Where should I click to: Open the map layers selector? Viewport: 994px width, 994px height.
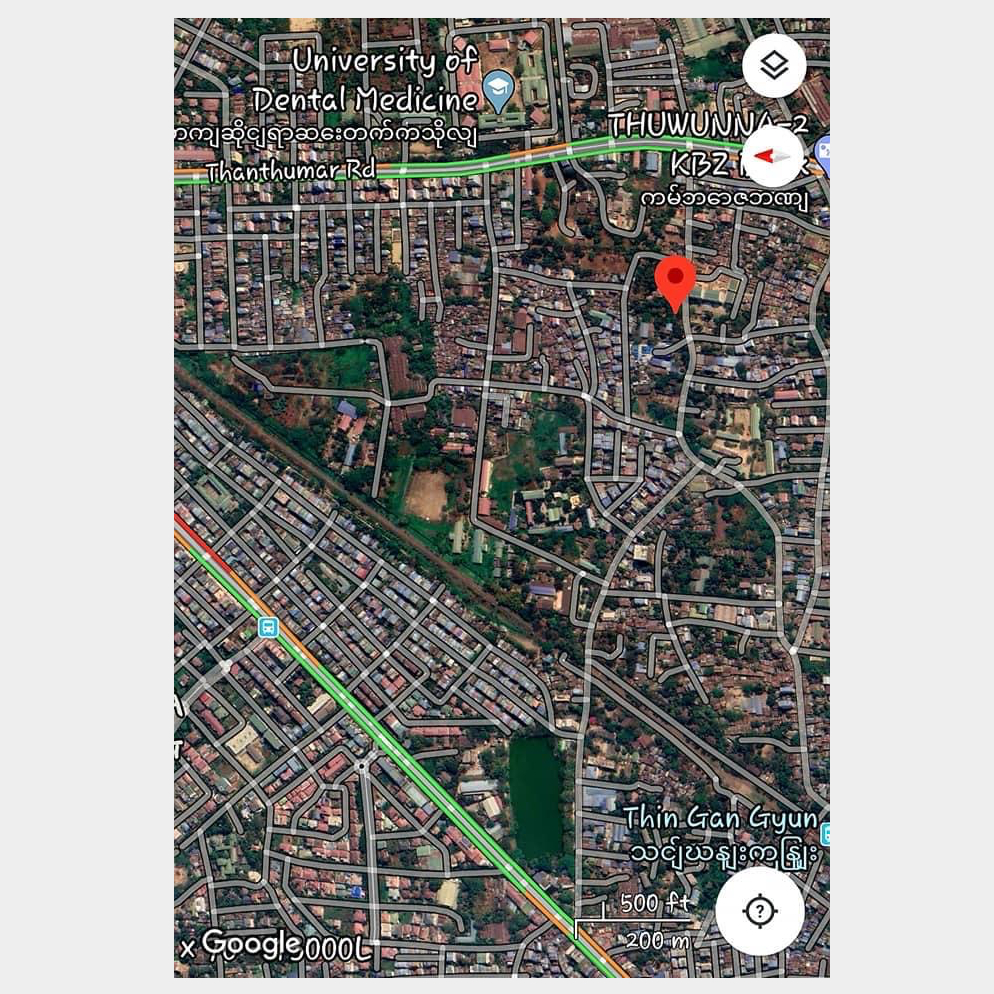pyautogui.click(x=773, y=66)
